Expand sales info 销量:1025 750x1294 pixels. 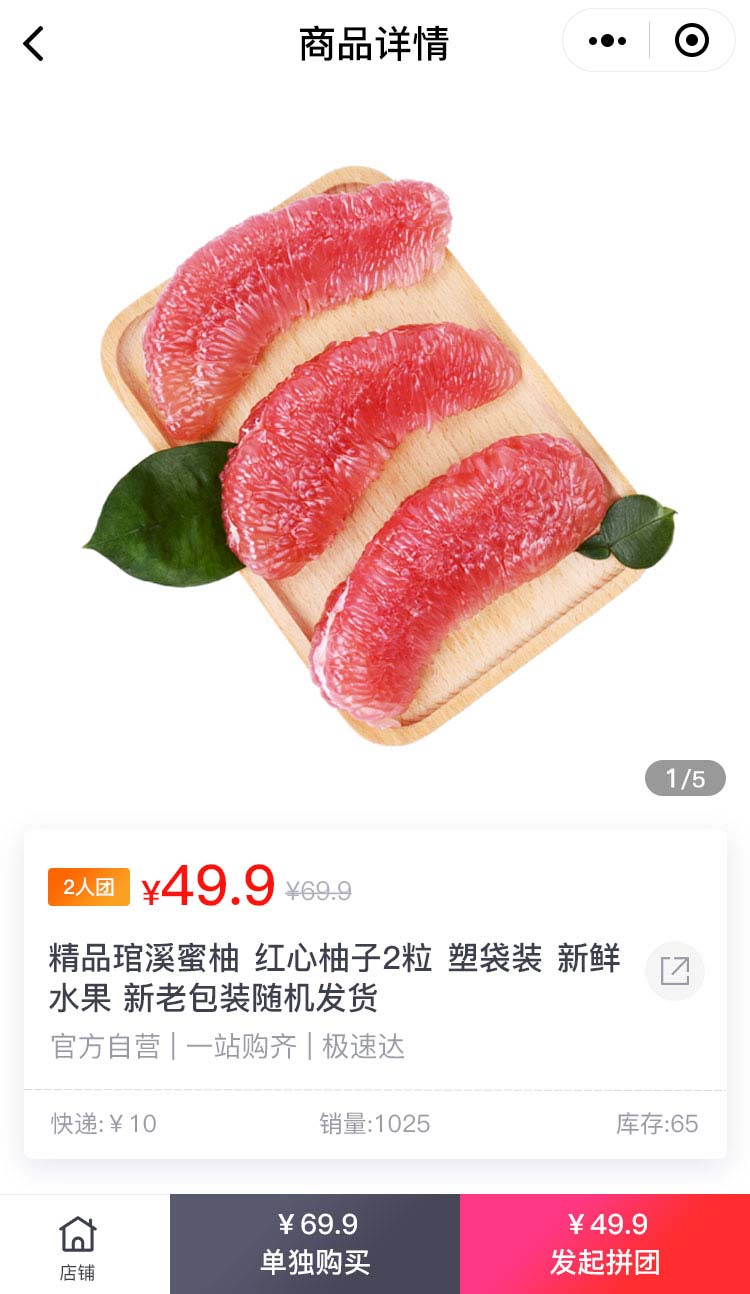[375, 1124]
